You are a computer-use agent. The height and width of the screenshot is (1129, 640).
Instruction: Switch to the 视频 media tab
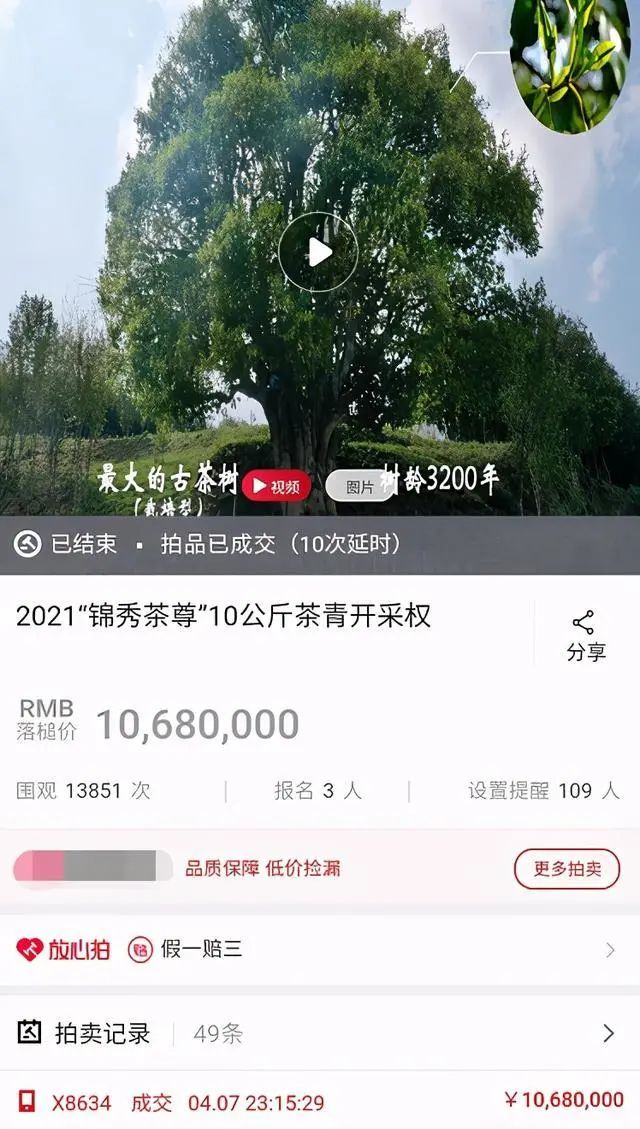[275, 486]
